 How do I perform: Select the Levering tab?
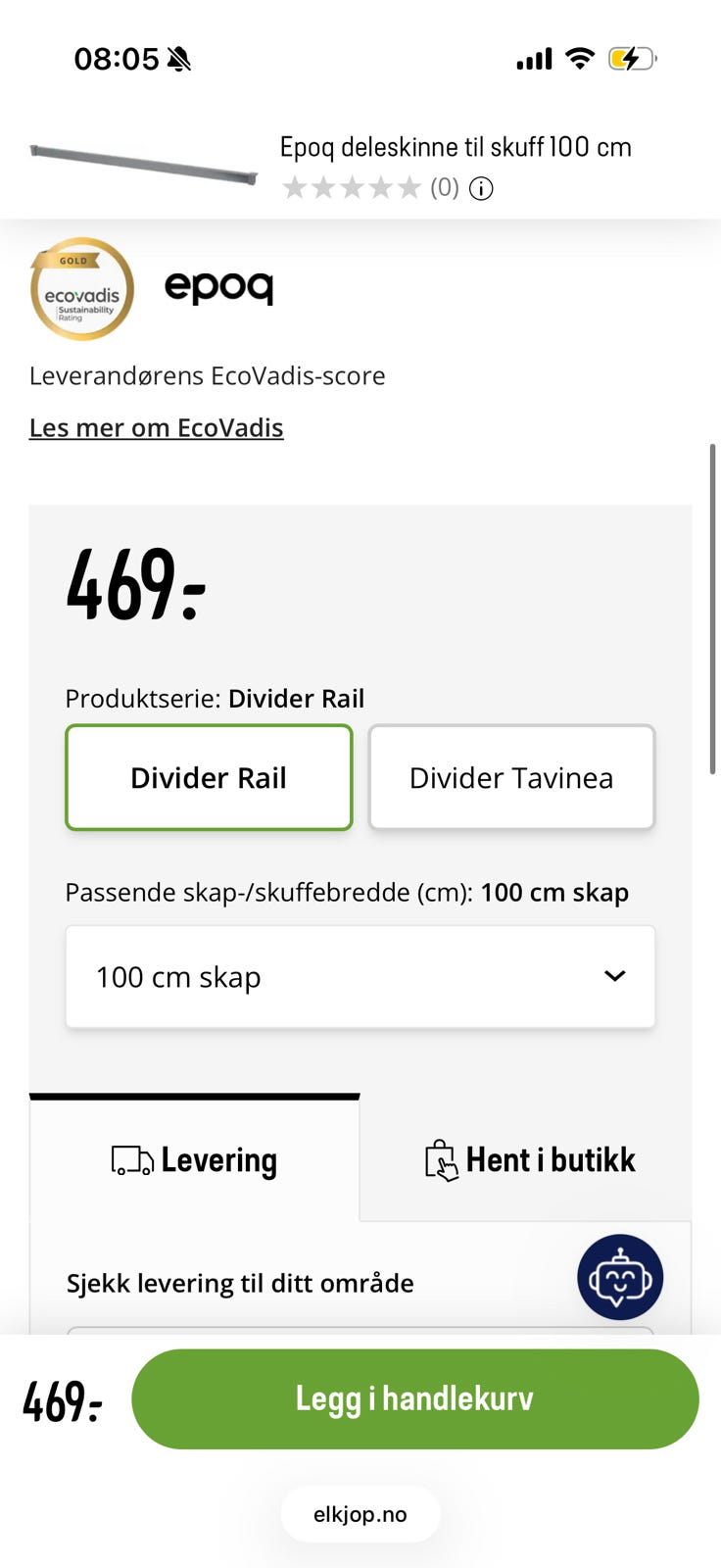point(192,1159)
